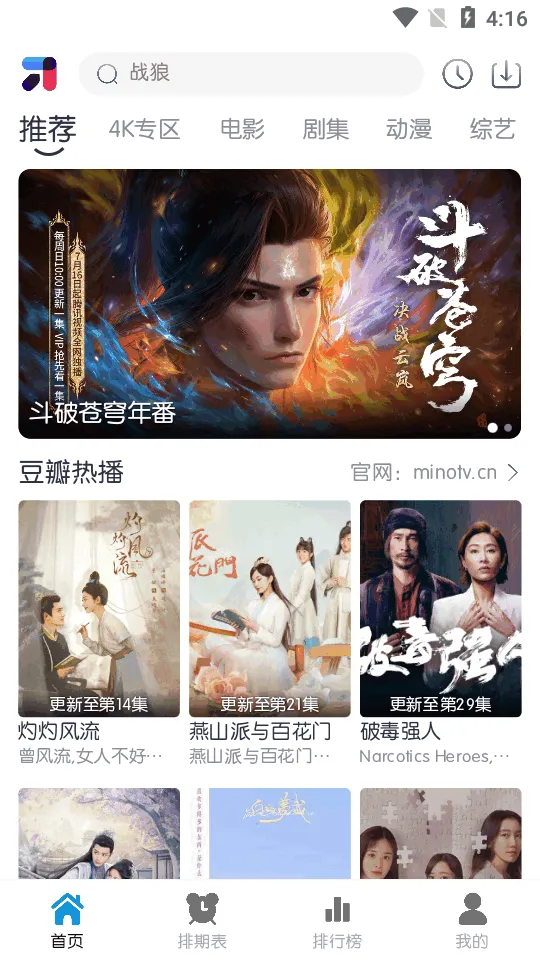Open the 我的 profile tab
Viewport: 540px width, 960px height.
click(x=472, y=920)
